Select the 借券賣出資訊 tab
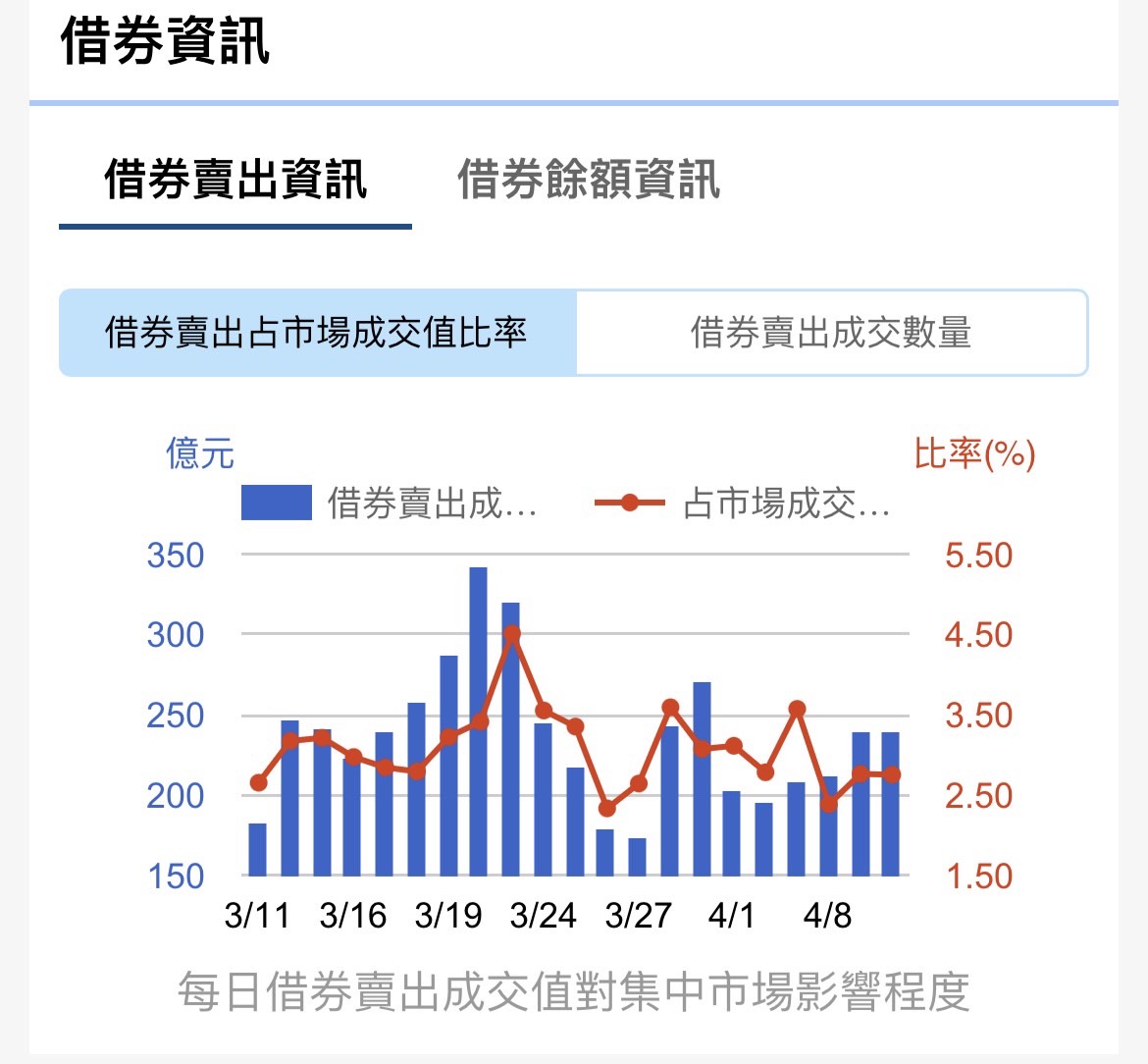 (x=235, y=181)
